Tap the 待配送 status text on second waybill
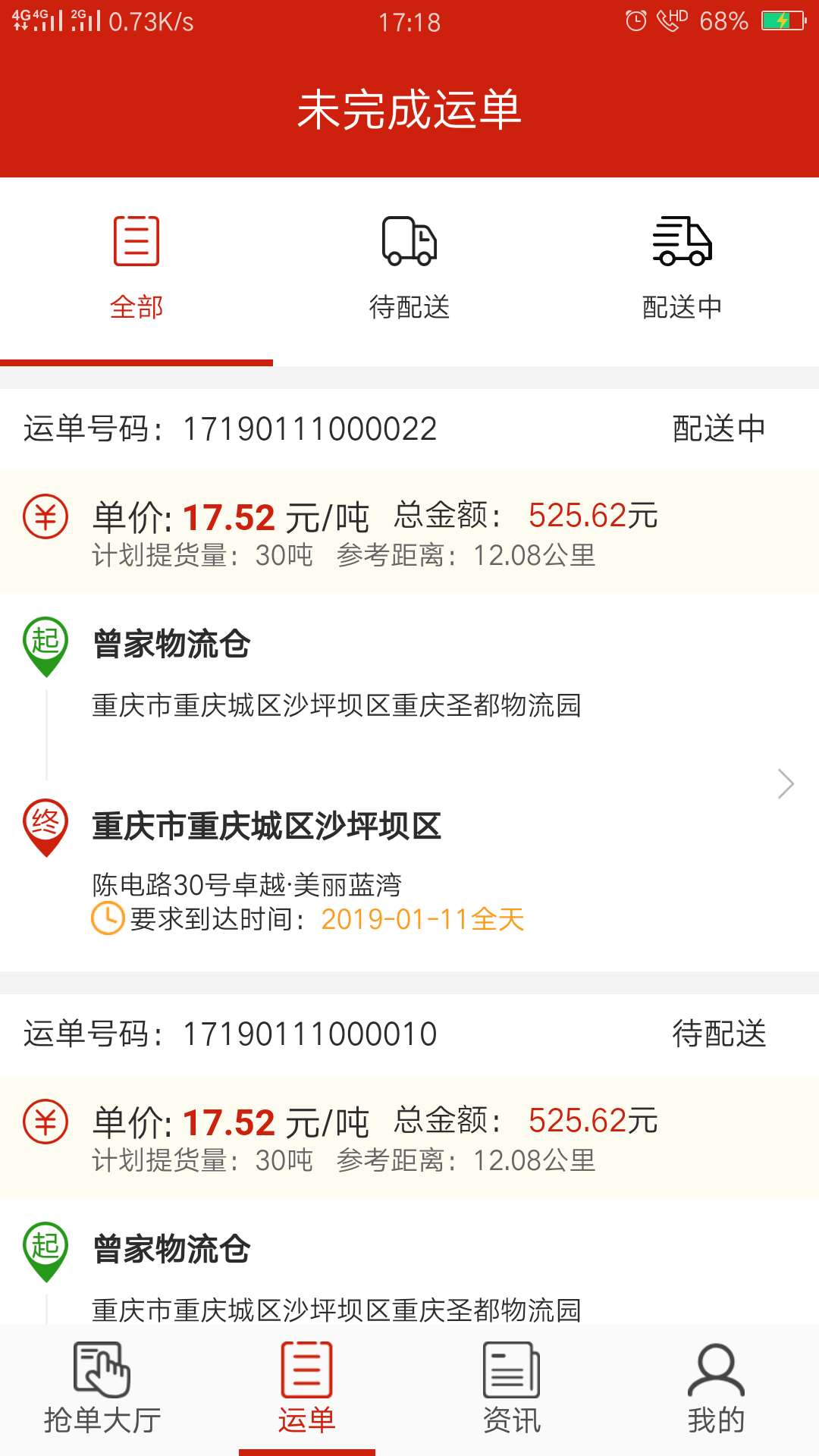 718,1034
